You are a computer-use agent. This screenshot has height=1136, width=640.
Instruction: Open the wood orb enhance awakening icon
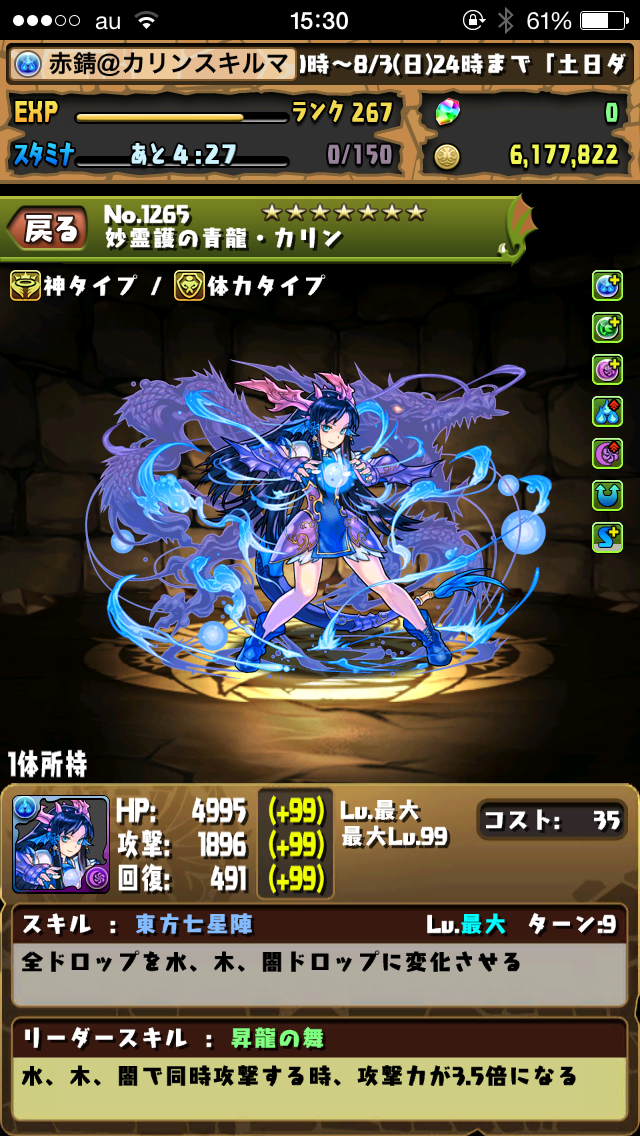(607, 327)
